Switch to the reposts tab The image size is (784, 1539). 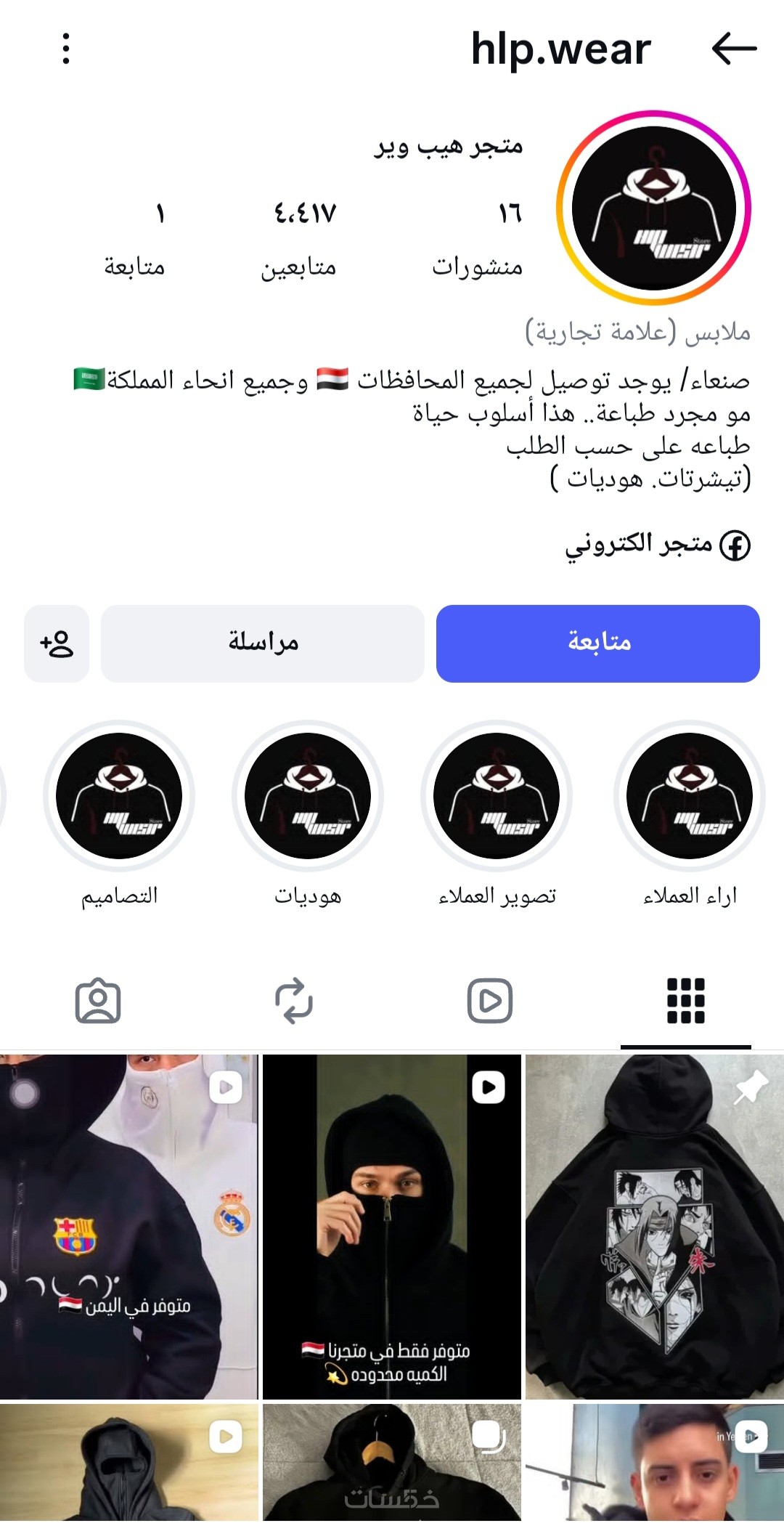(294, 1001)
